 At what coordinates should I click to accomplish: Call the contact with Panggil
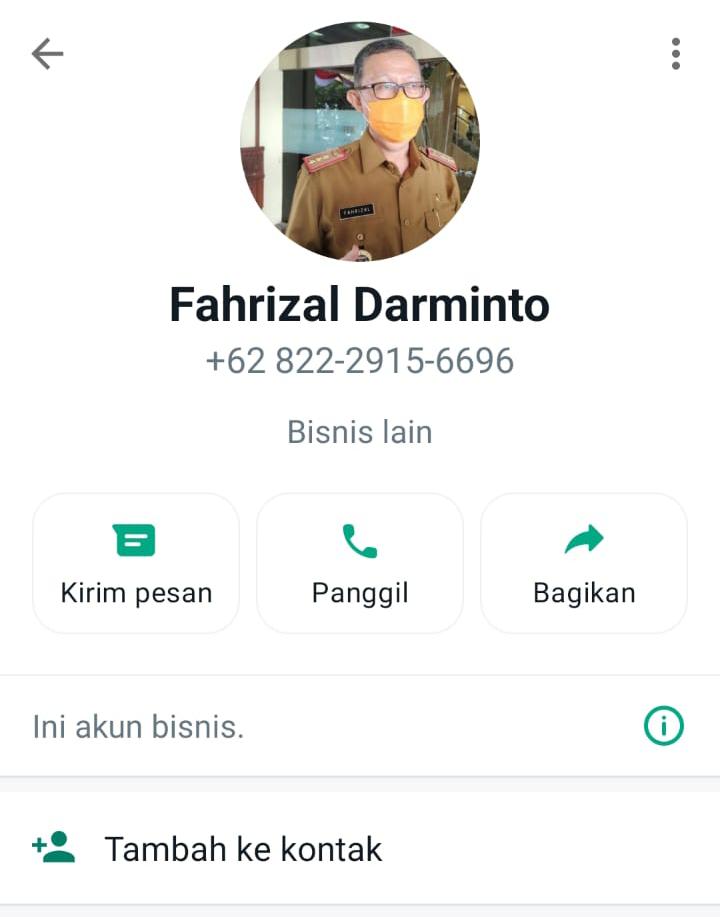coord(360,563)
